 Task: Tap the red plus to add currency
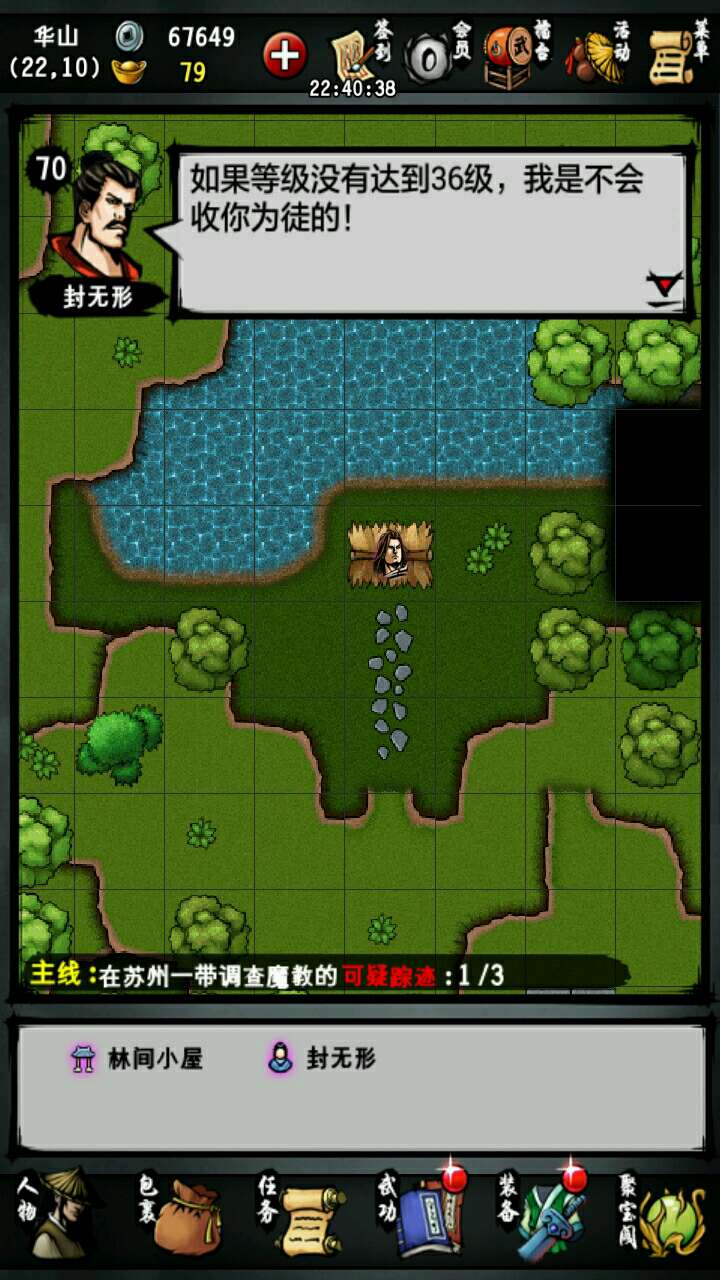285,55
